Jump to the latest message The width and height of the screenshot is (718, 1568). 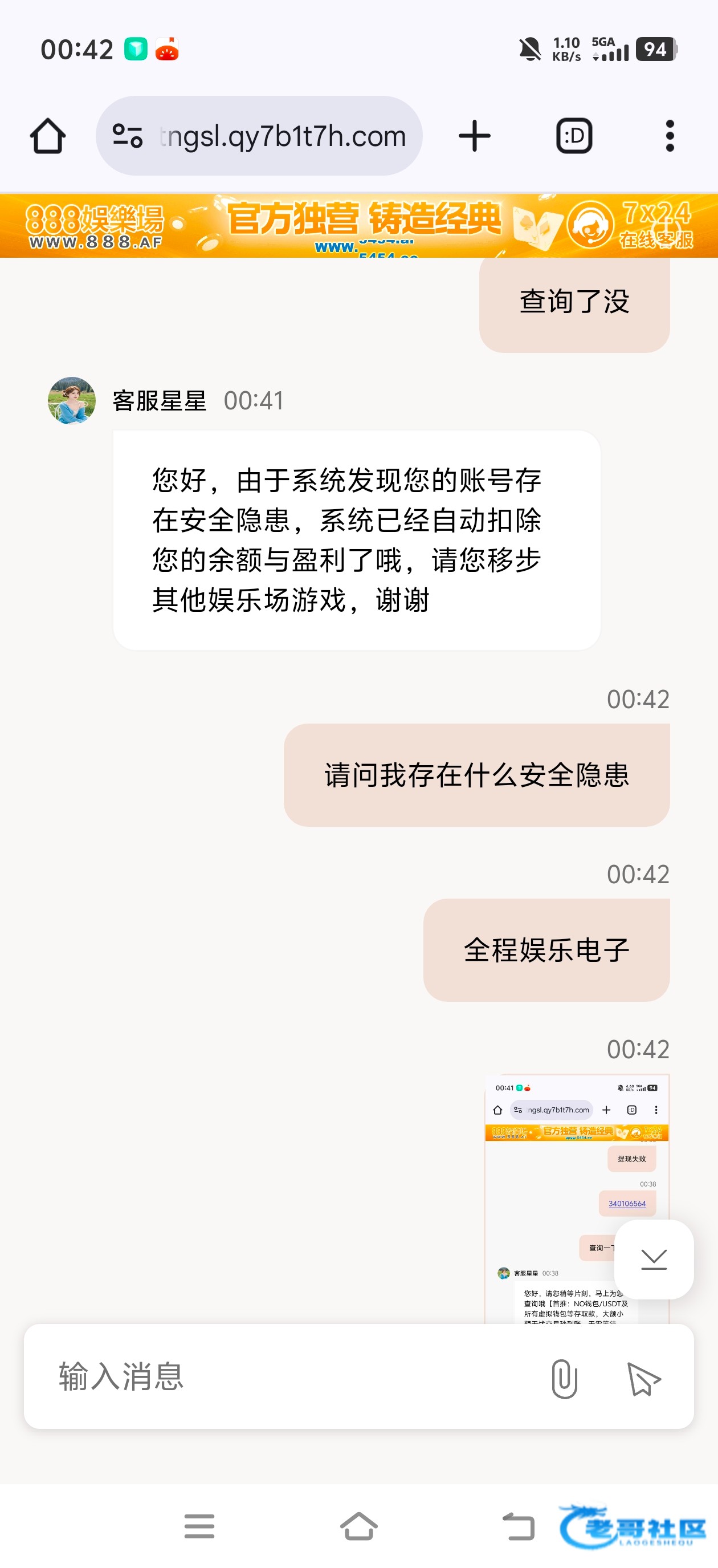click(x=654, y=1259)
